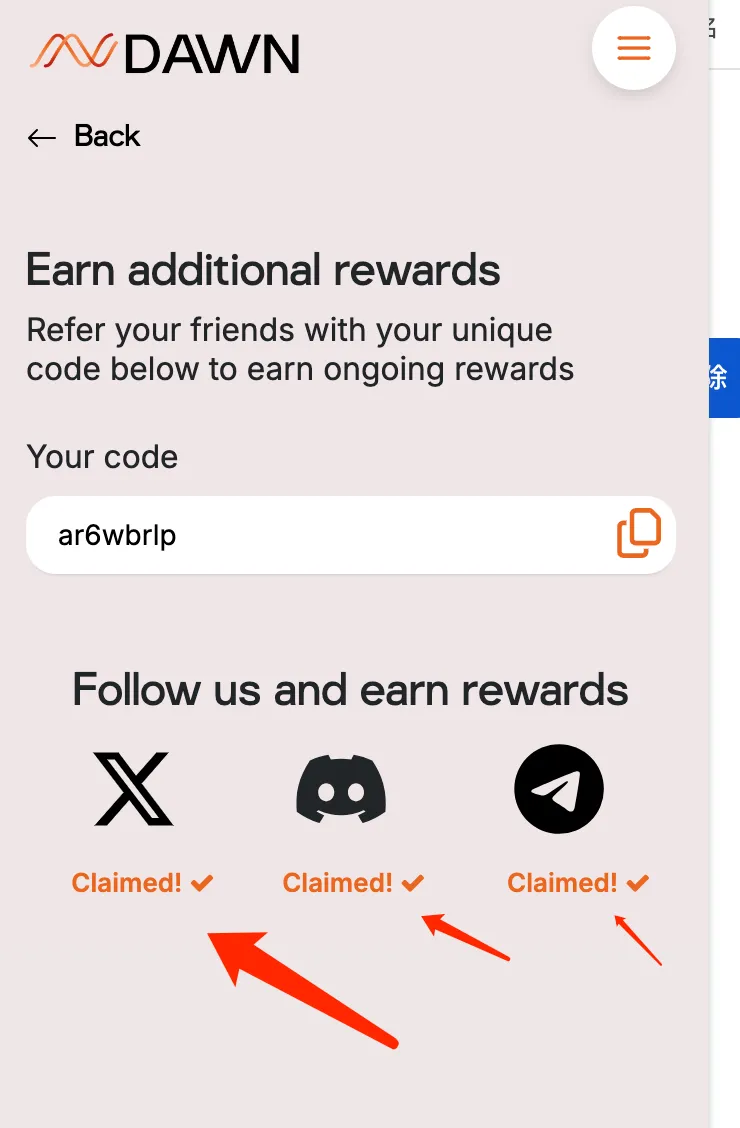Open the Telegram follow link

(558, 789)
